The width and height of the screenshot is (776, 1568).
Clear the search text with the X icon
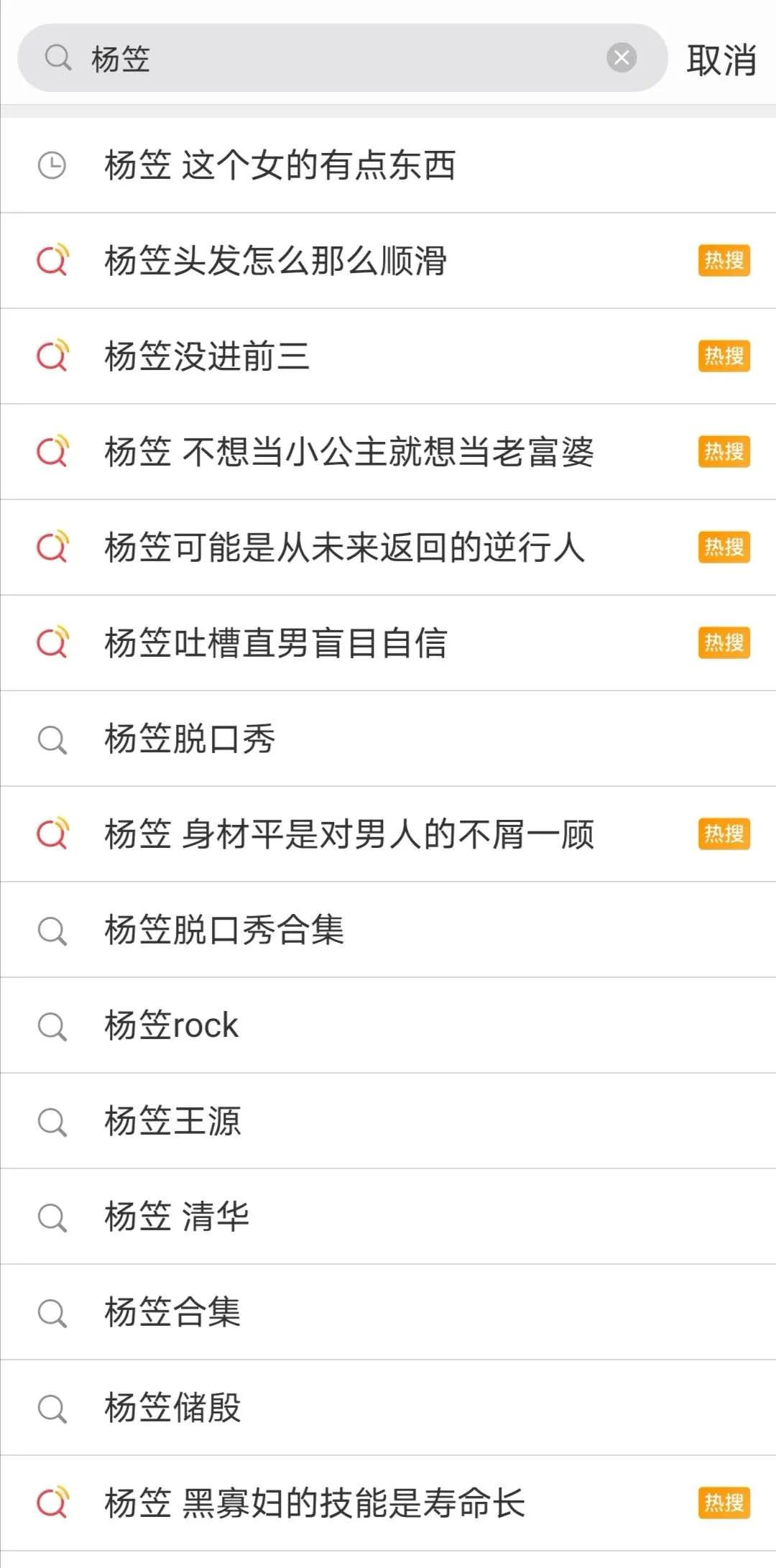622,57
